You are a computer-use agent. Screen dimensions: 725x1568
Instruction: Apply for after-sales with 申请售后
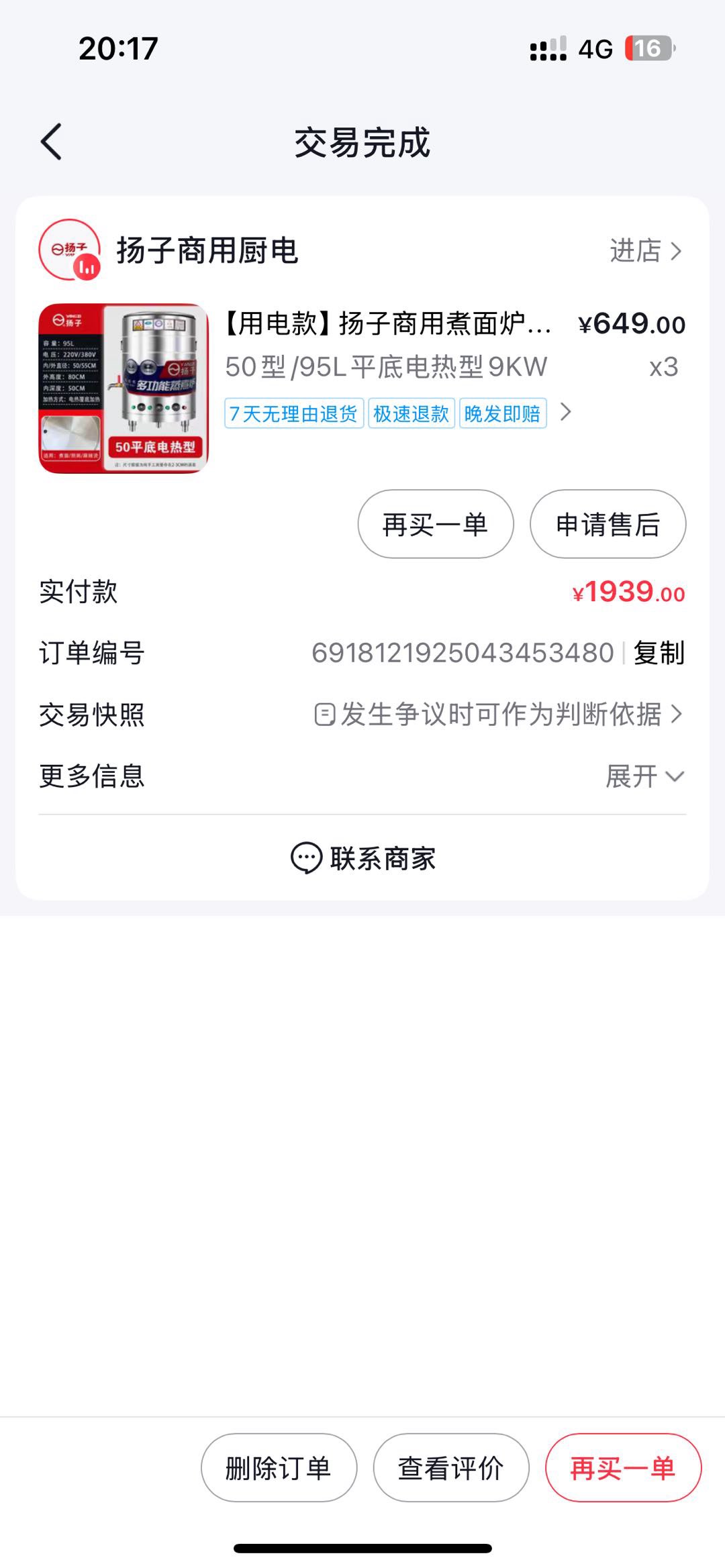coord(608,524)
